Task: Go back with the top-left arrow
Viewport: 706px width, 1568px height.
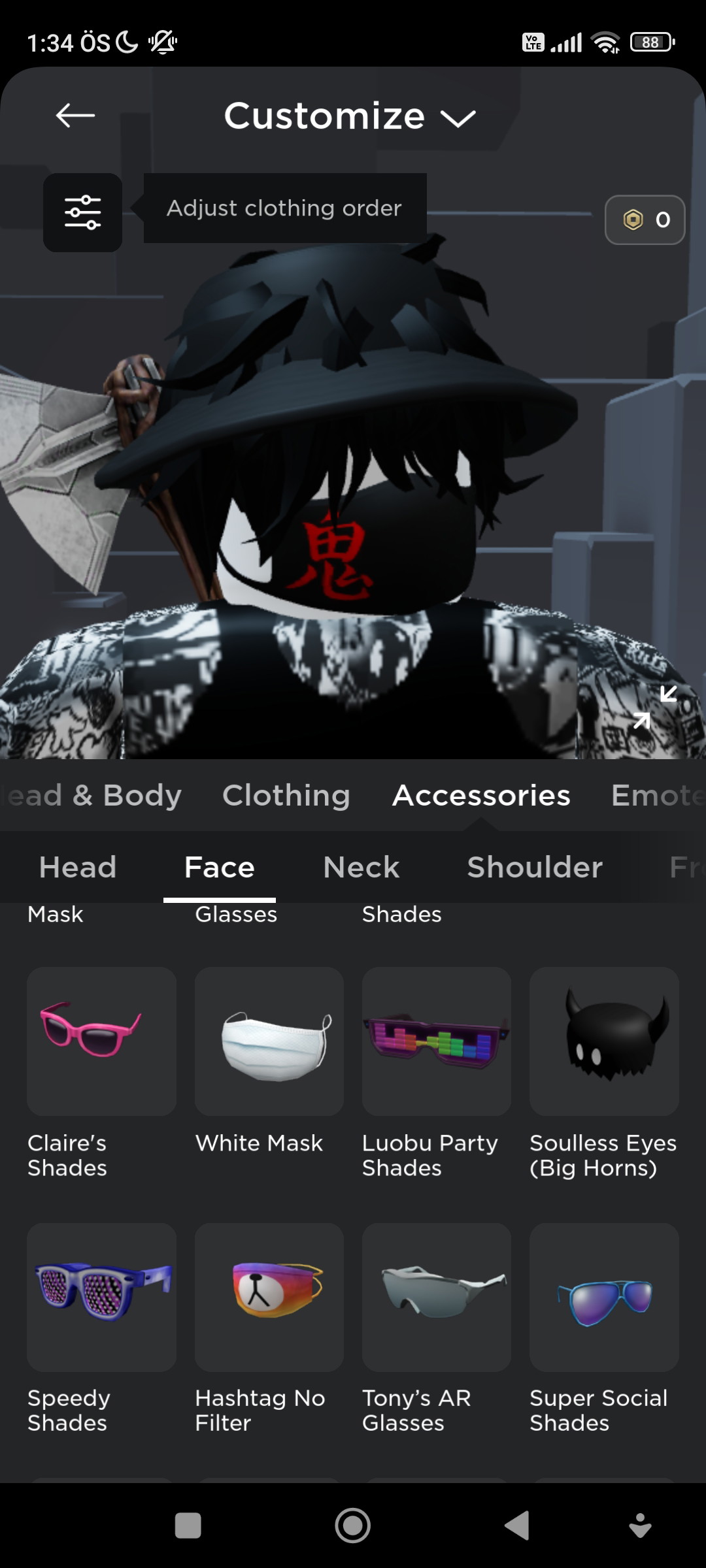Action: pyautogui.click(x=76, y=116)
